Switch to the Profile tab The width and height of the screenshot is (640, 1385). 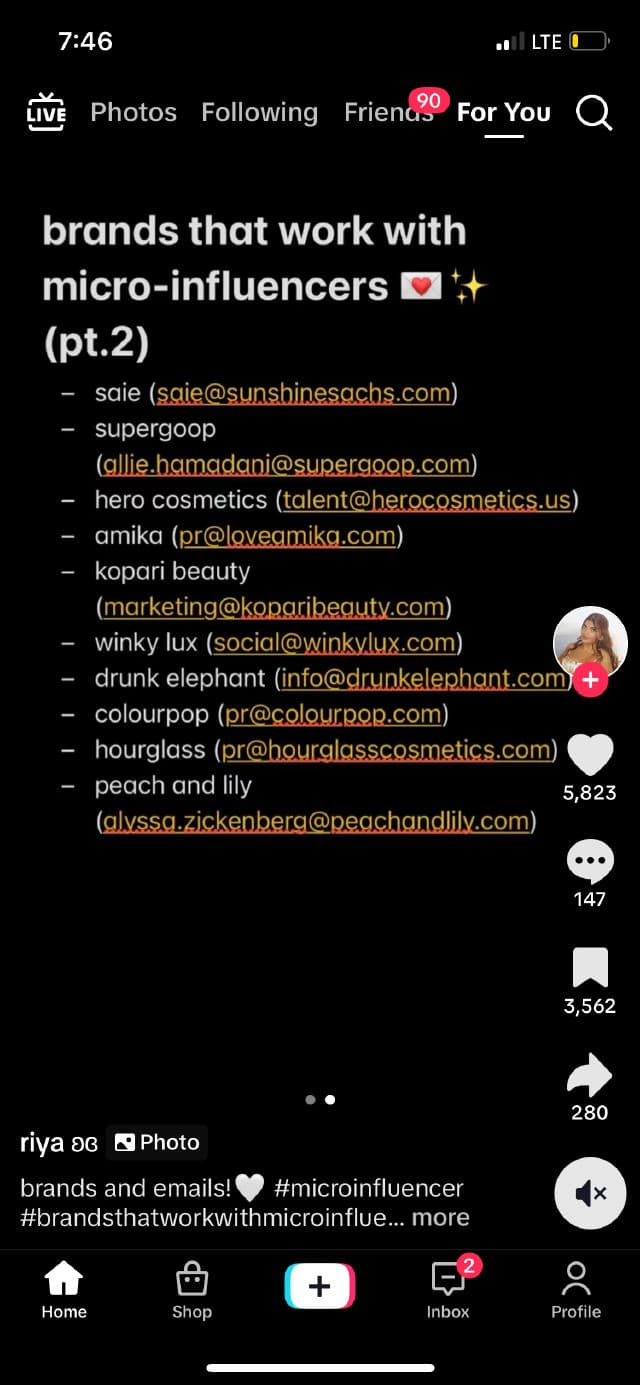576,1290
